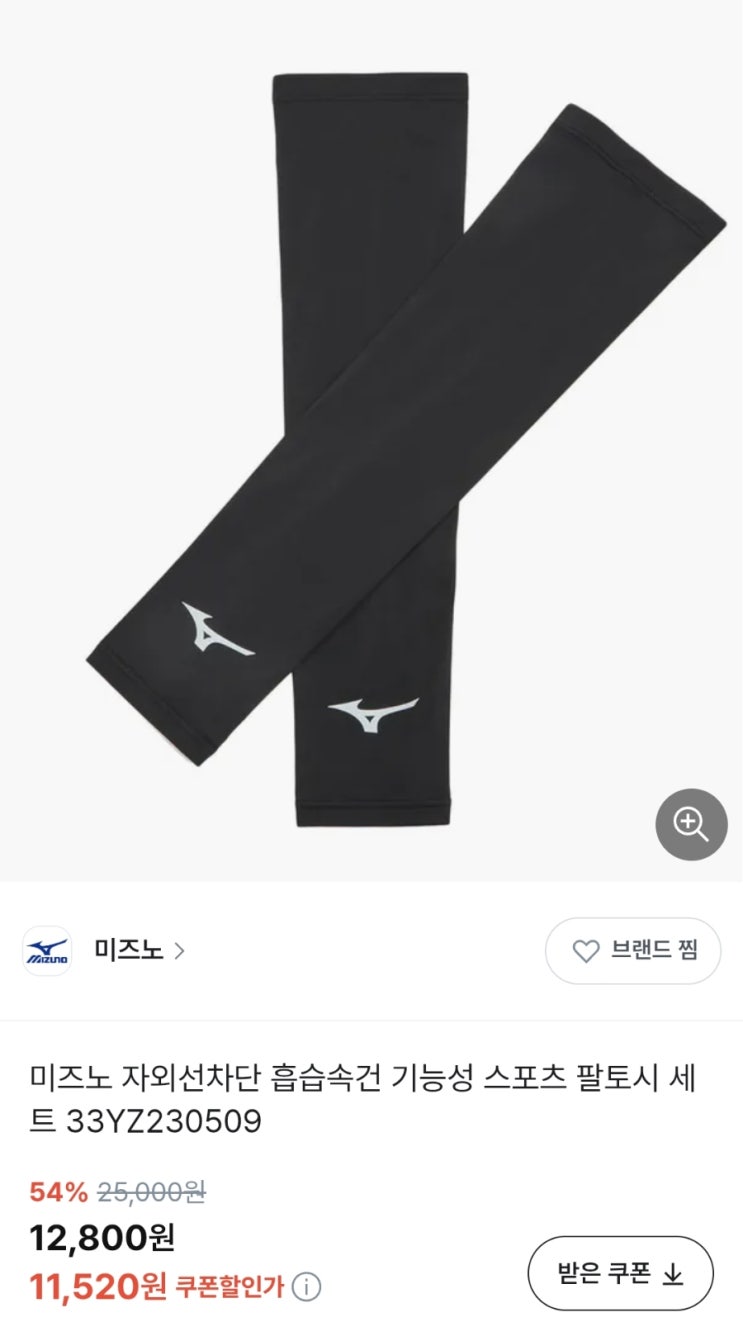This screenshot has height=1336, width=743.
Task: Download coupon via 받은 쿠폰 button
Action: point(620,1273)
